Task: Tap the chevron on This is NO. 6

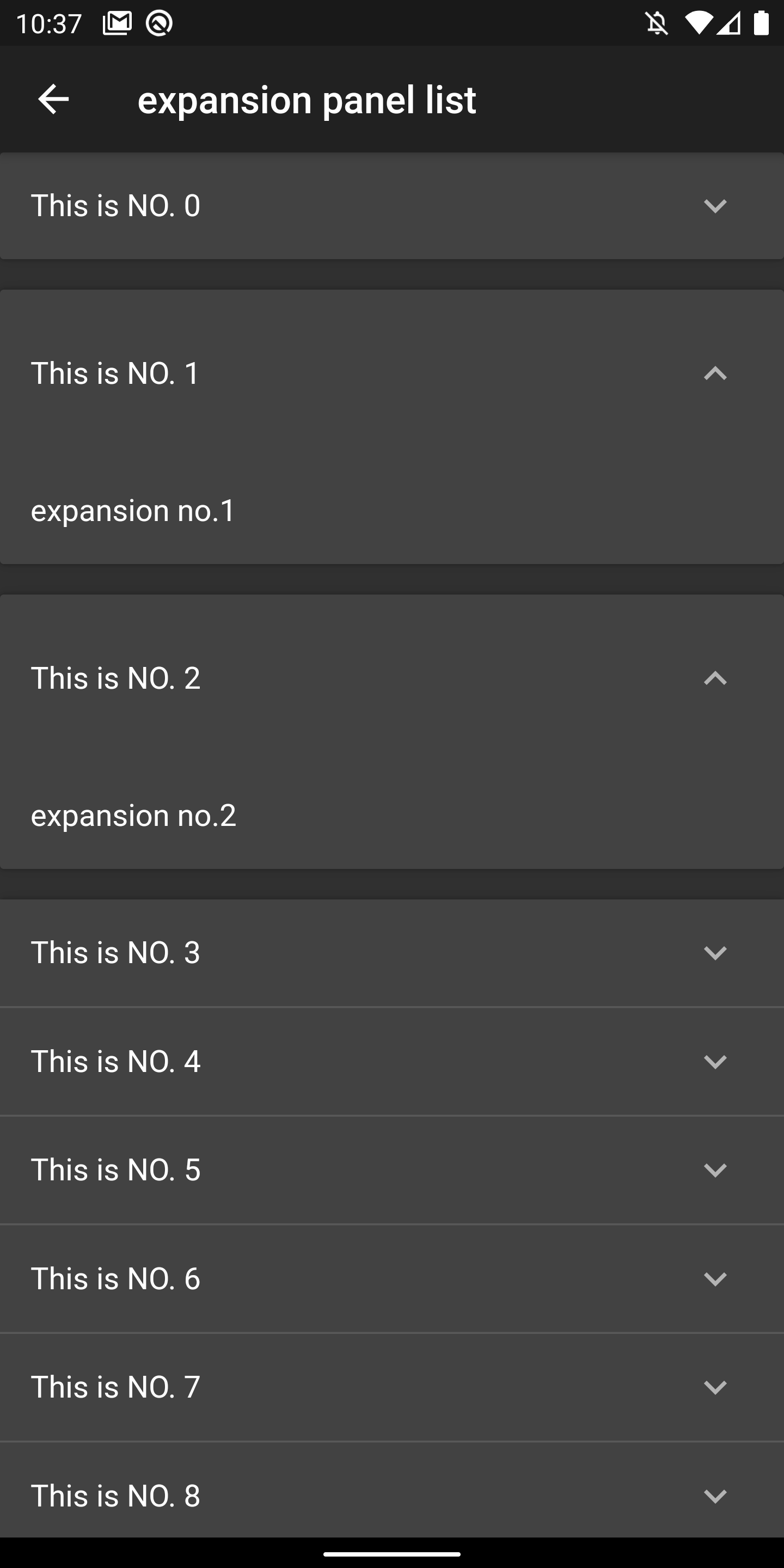Action: tap(715, 1279)
